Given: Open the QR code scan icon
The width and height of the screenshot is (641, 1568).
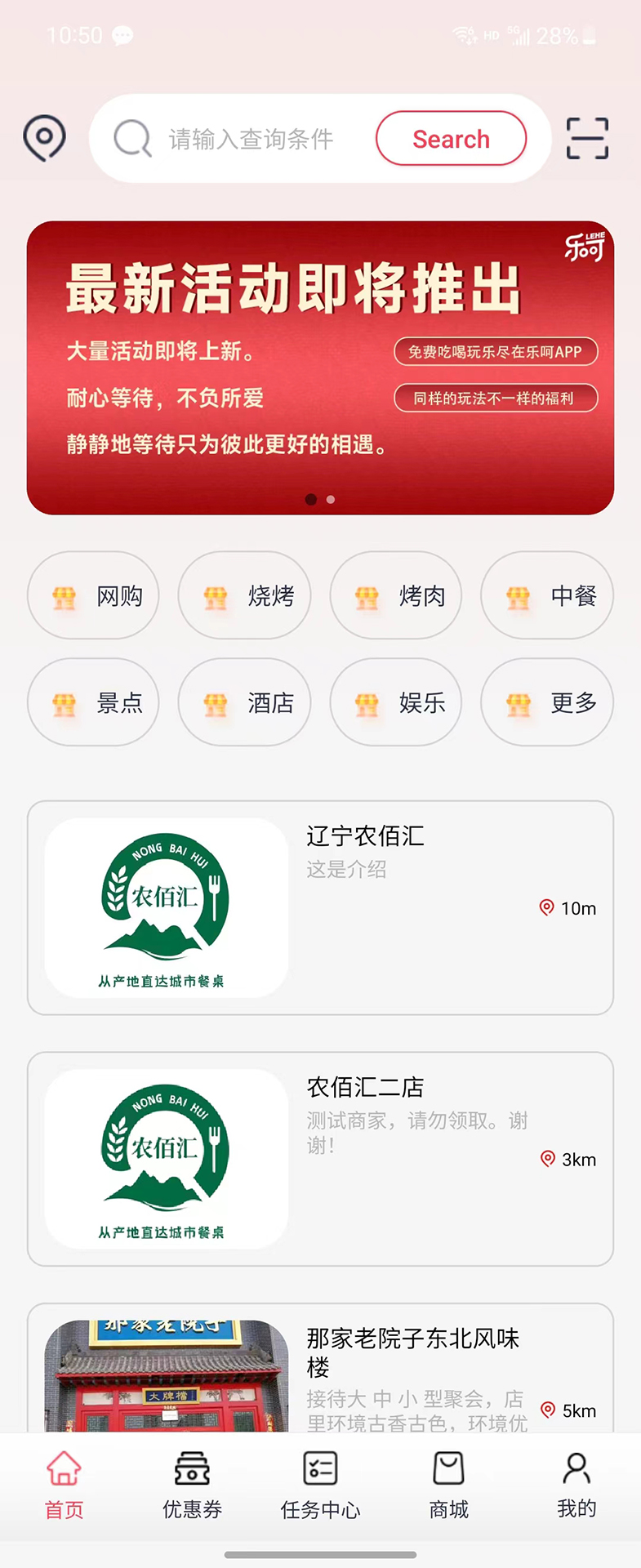Looking at the screenshot, I should 587,138.
